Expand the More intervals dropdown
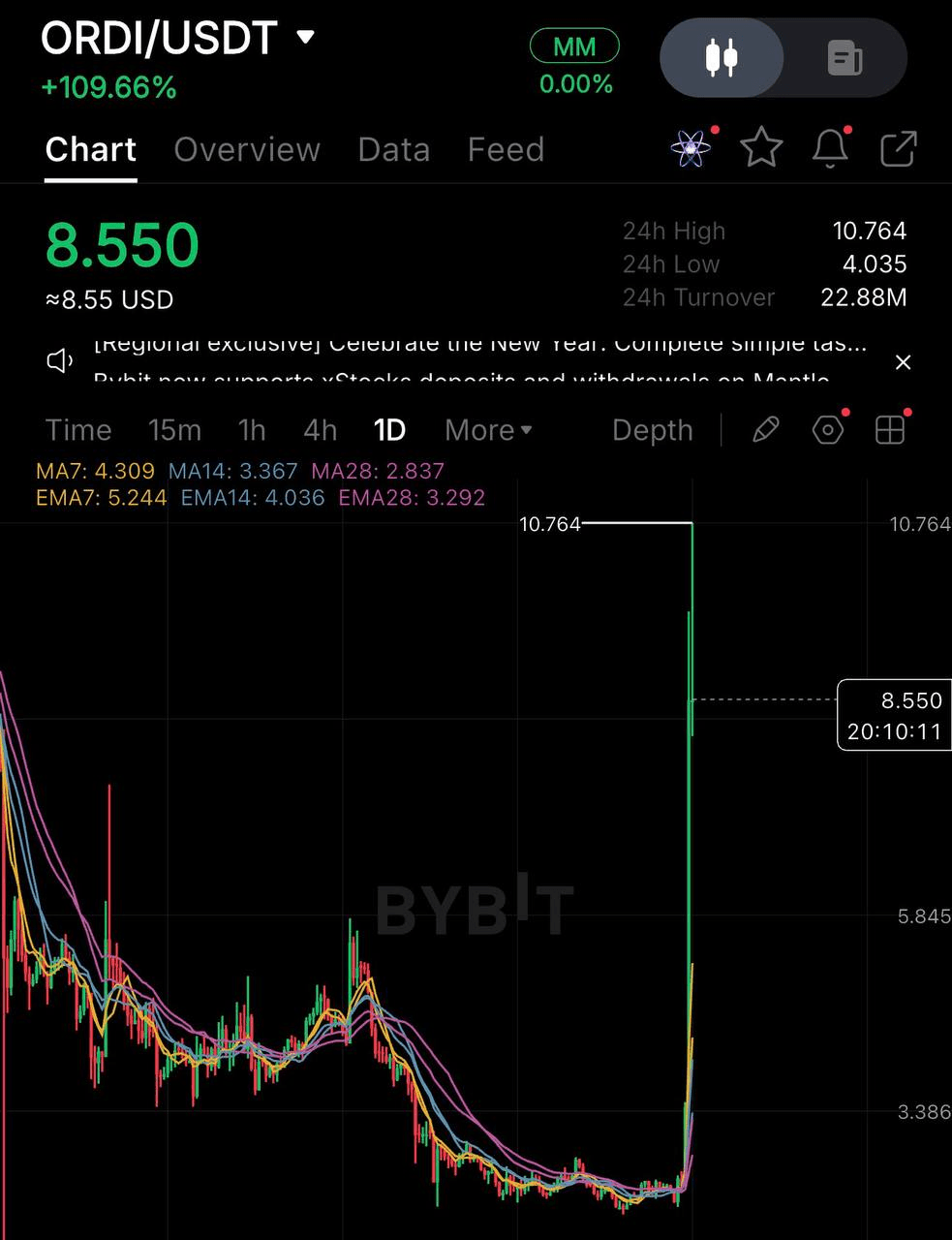This screenshot has height=1240, width=952. pos(488,429)
